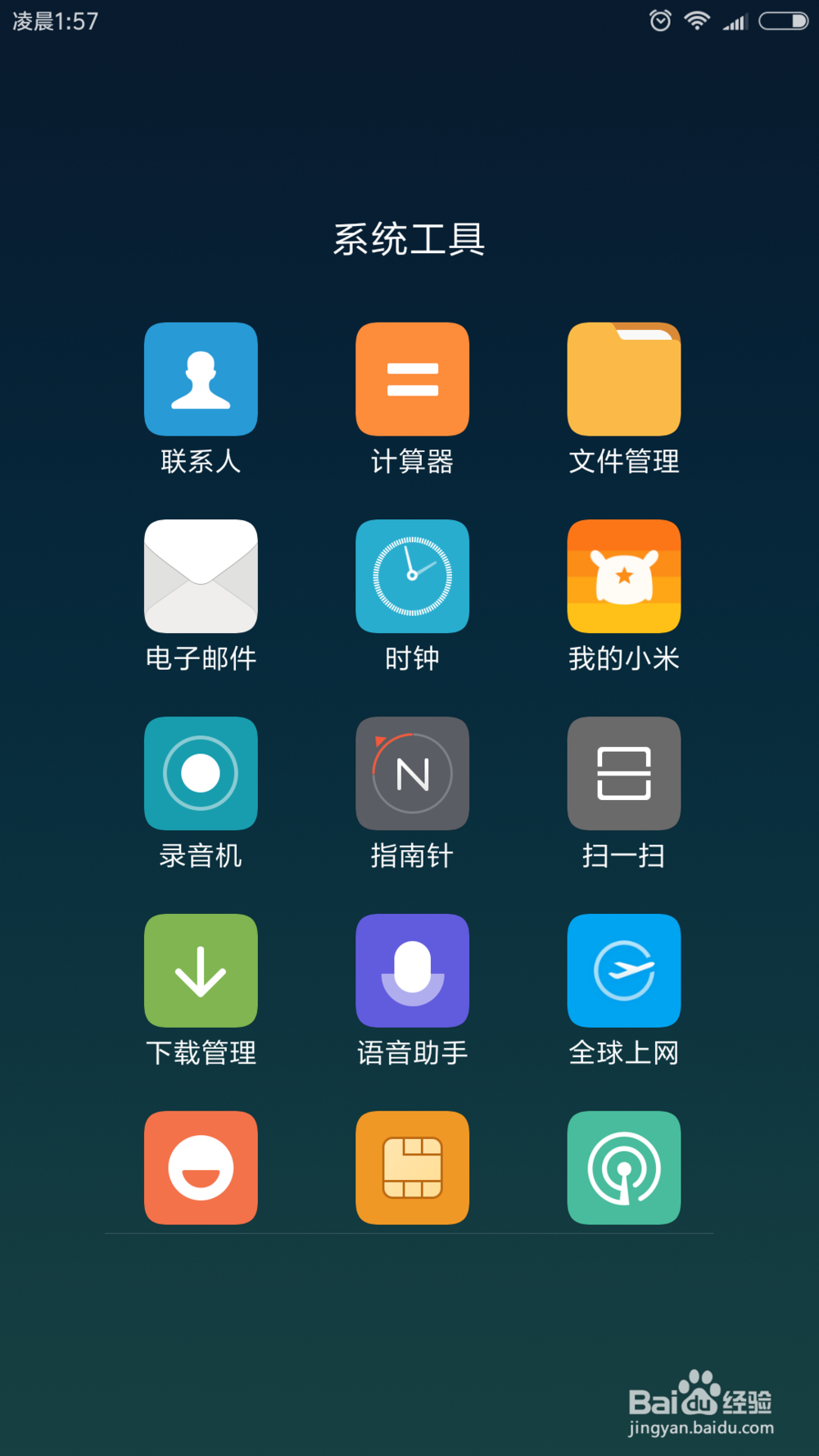Image resolution: width=819 pixels, height=1456 pixels.
Task: Launch 语音助手 voice assistant
Action: [x=412, y=970]
